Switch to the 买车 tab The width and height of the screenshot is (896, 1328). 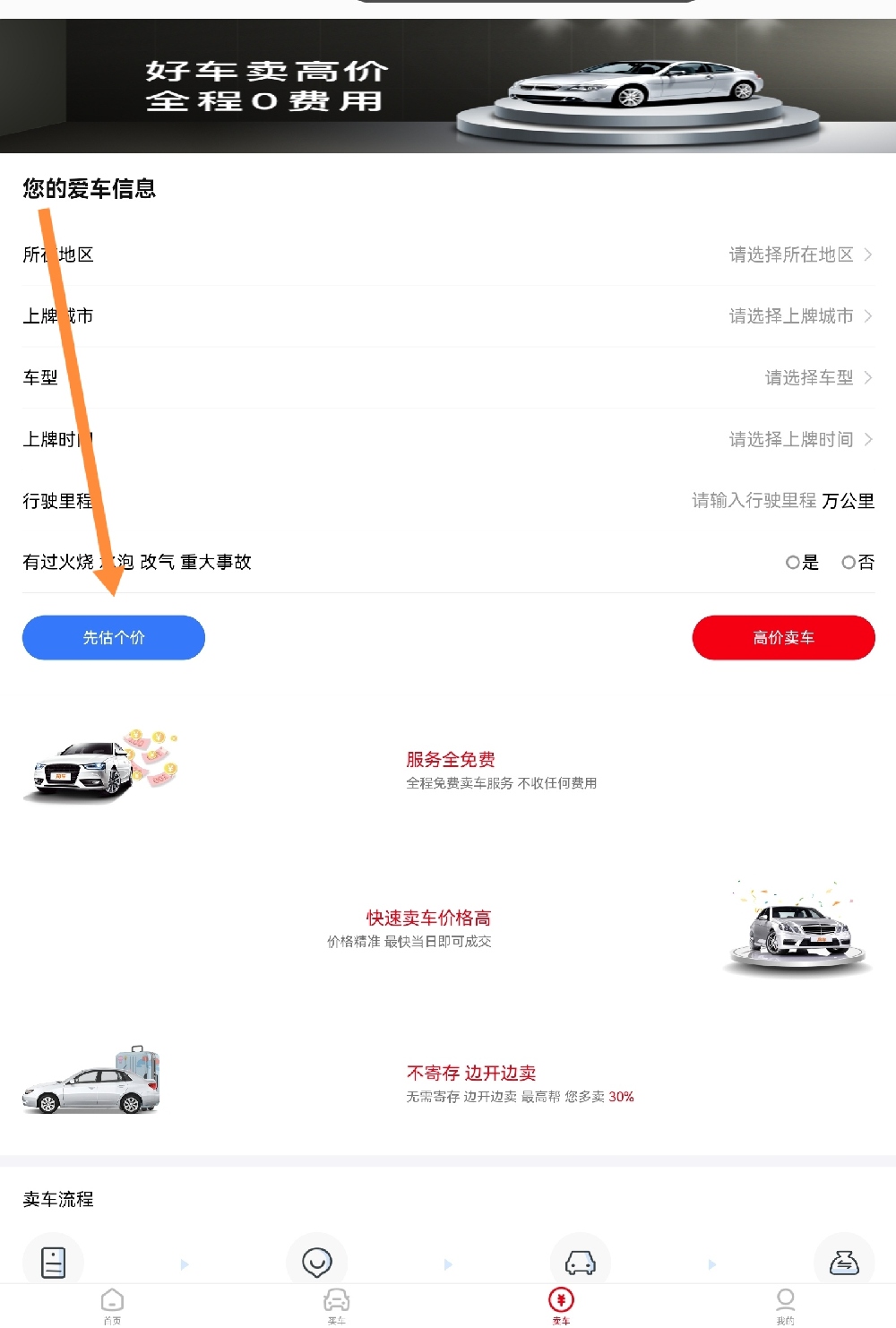pos(336,1305)
